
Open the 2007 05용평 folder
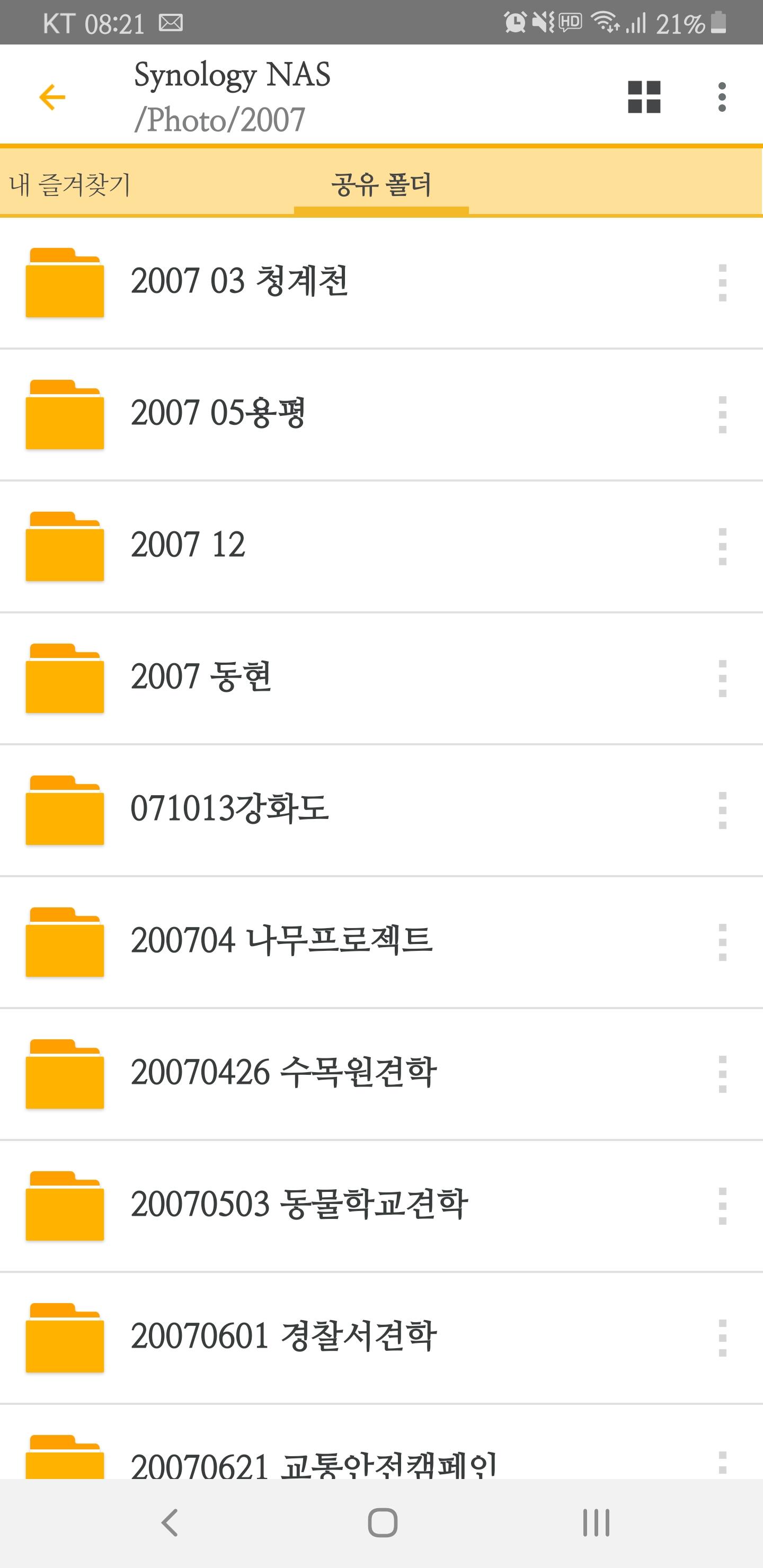pos(217,414)
